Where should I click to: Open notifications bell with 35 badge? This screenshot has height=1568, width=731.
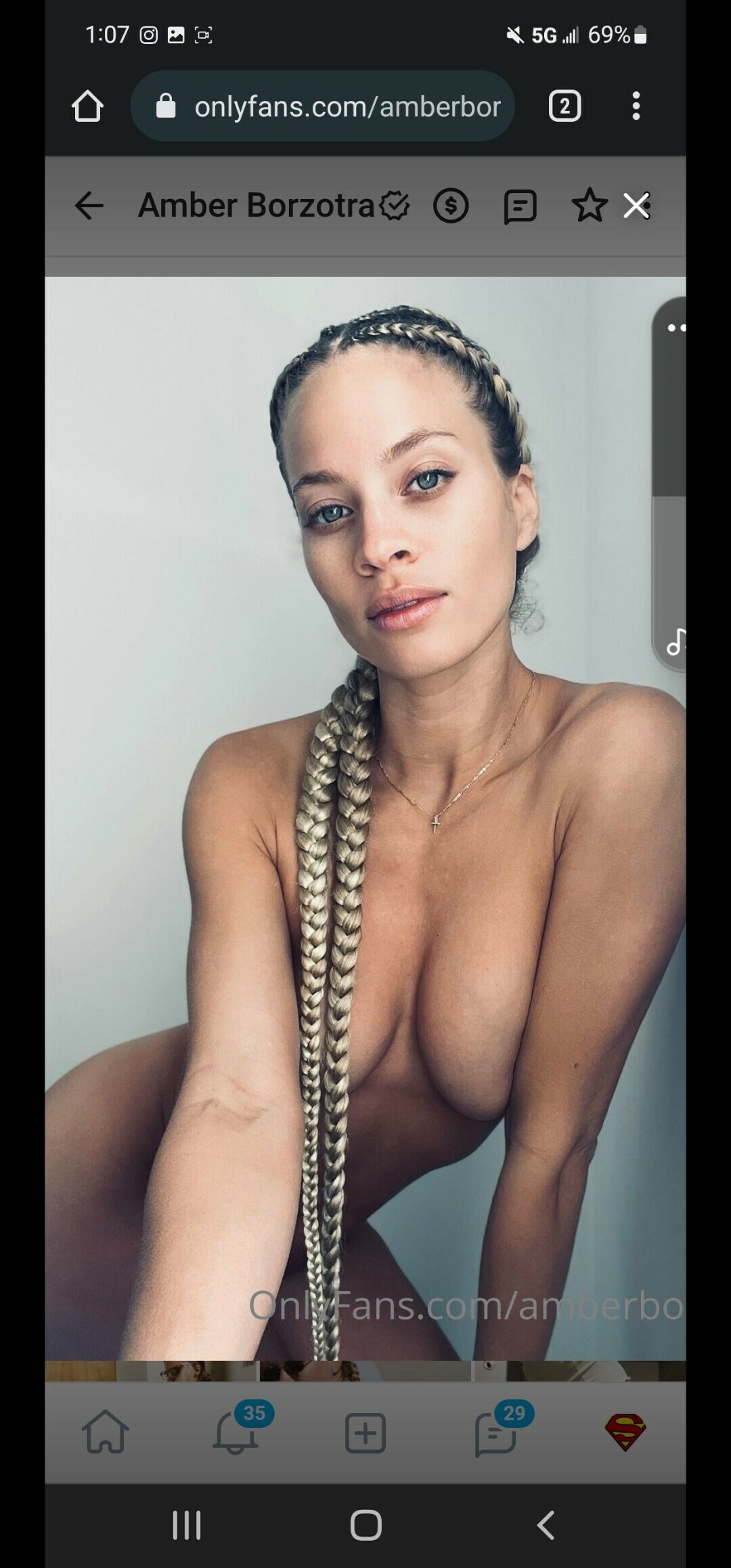point(236,1433)
